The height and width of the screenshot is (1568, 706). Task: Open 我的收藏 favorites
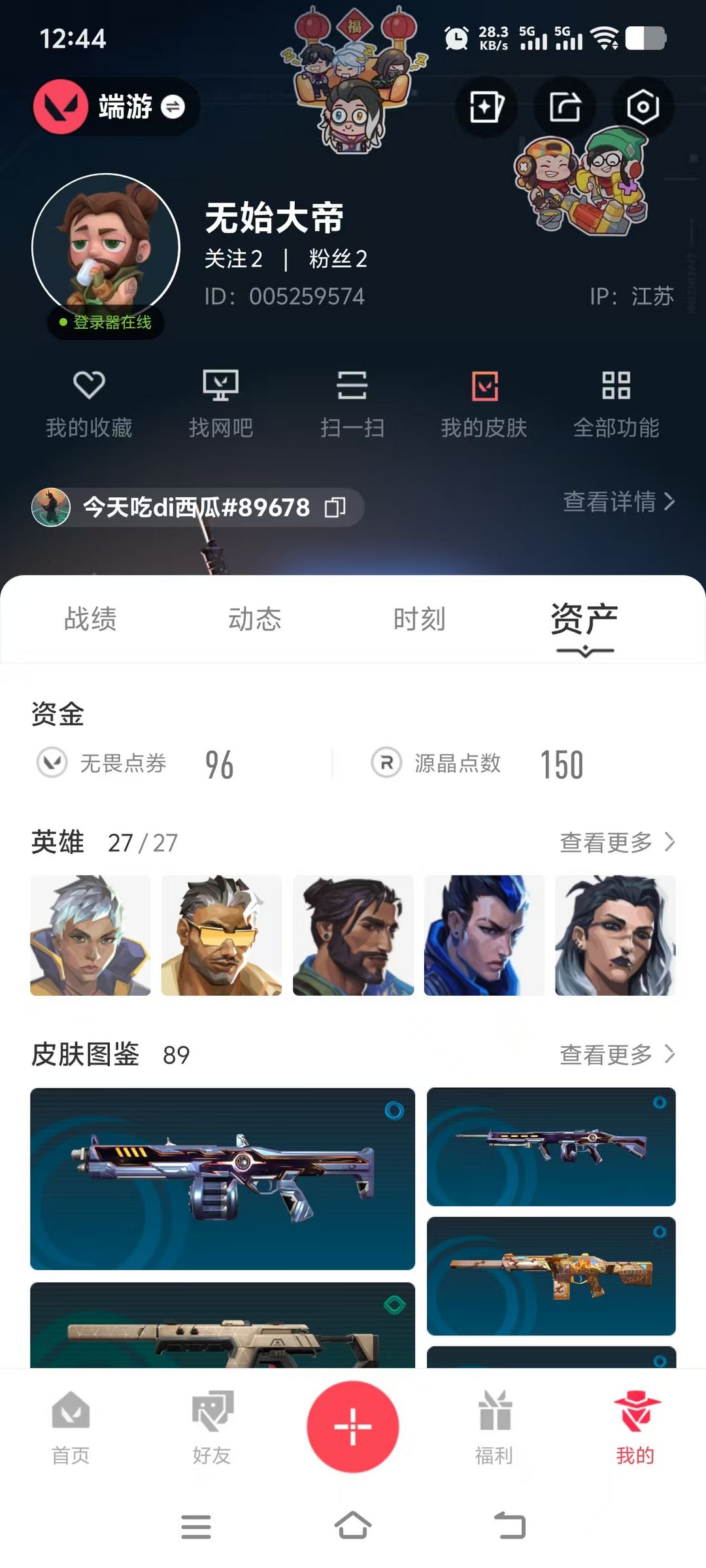coord(89,403)
